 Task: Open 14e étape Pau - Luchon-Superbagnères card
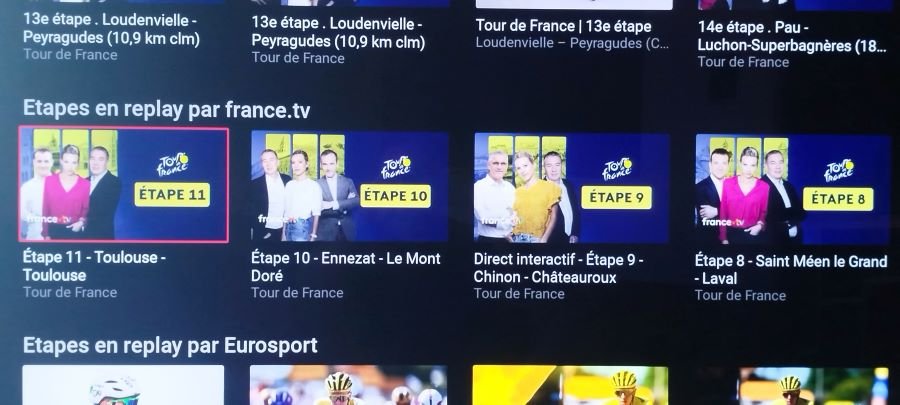tap(790, 38)
